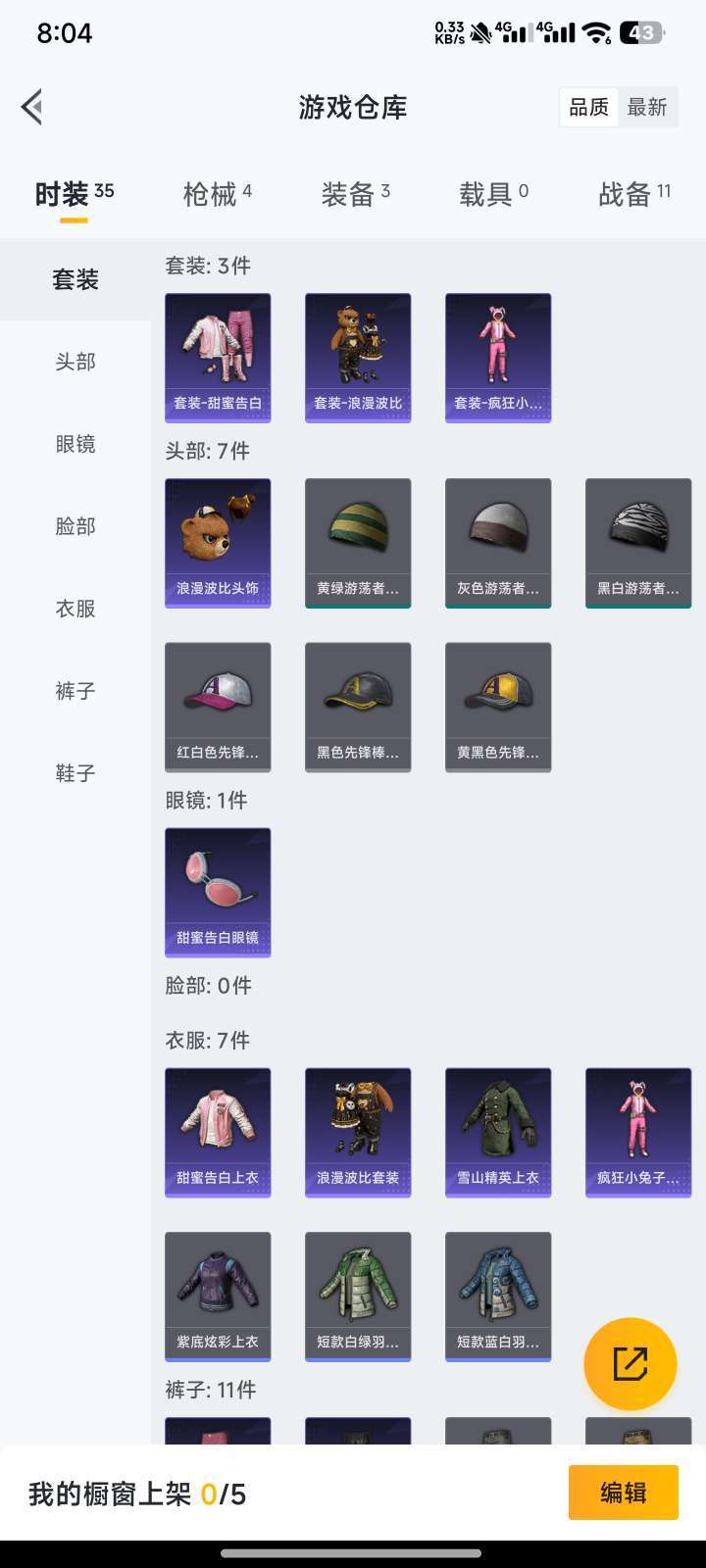Jump to the 衣服 category in sidebar
This screenshot has width=706, height=1568.
point(76,609)
